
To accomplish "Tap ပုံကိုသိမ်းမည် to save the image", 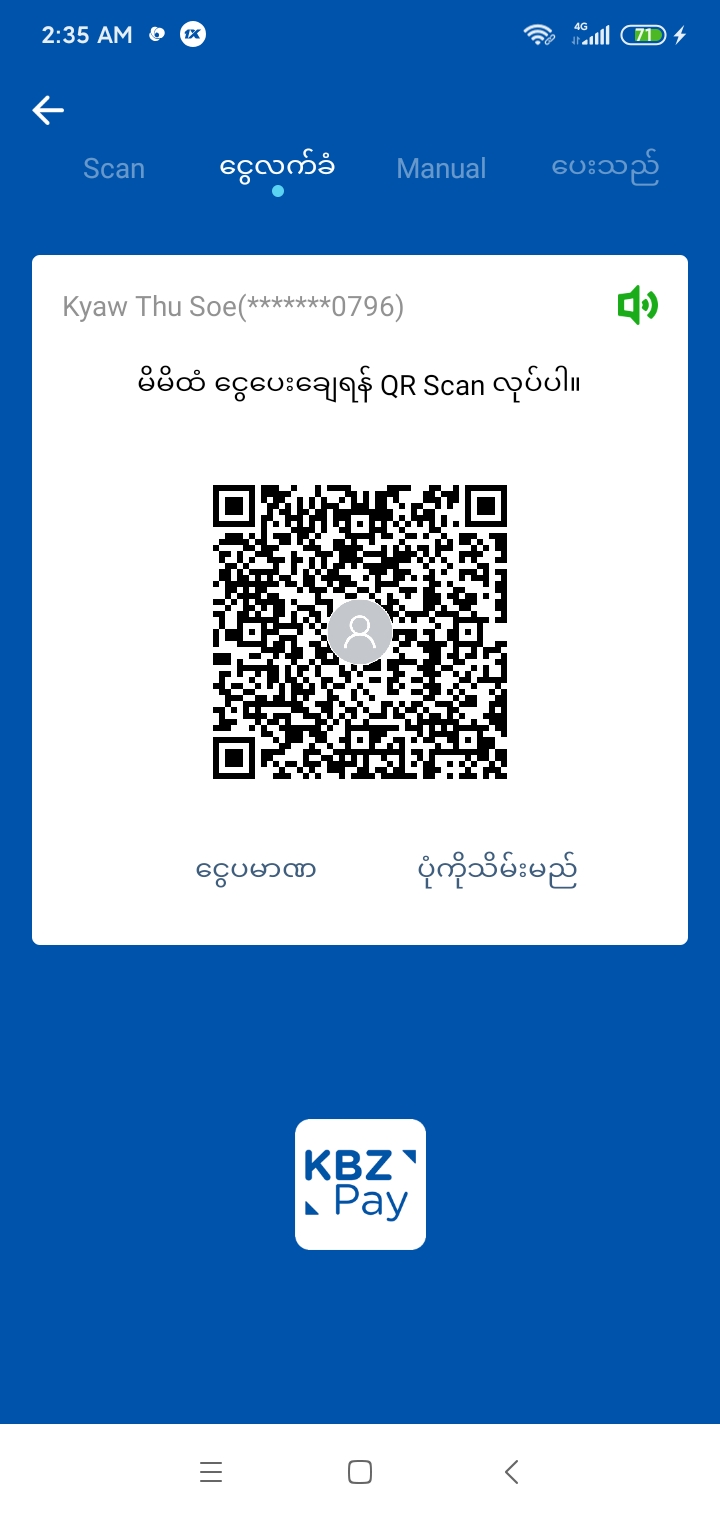I will pyautogui.click(x=497, y=870).
